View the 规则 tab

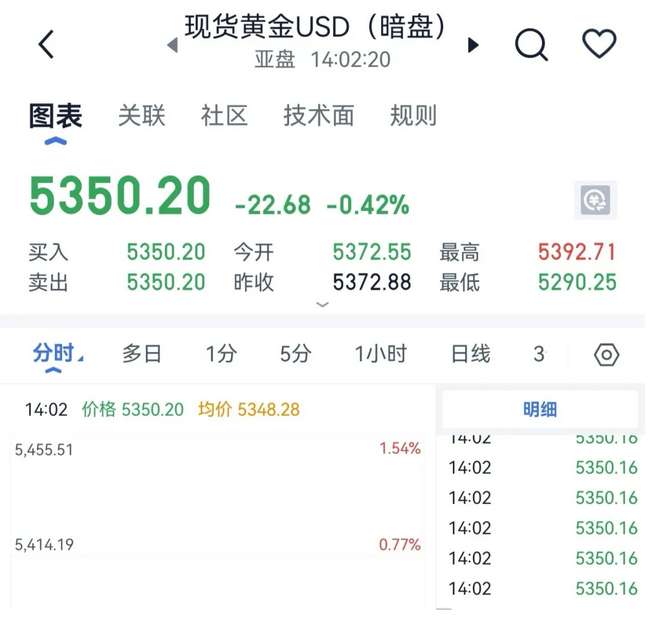pyautogui.click(x=413, y=116)
